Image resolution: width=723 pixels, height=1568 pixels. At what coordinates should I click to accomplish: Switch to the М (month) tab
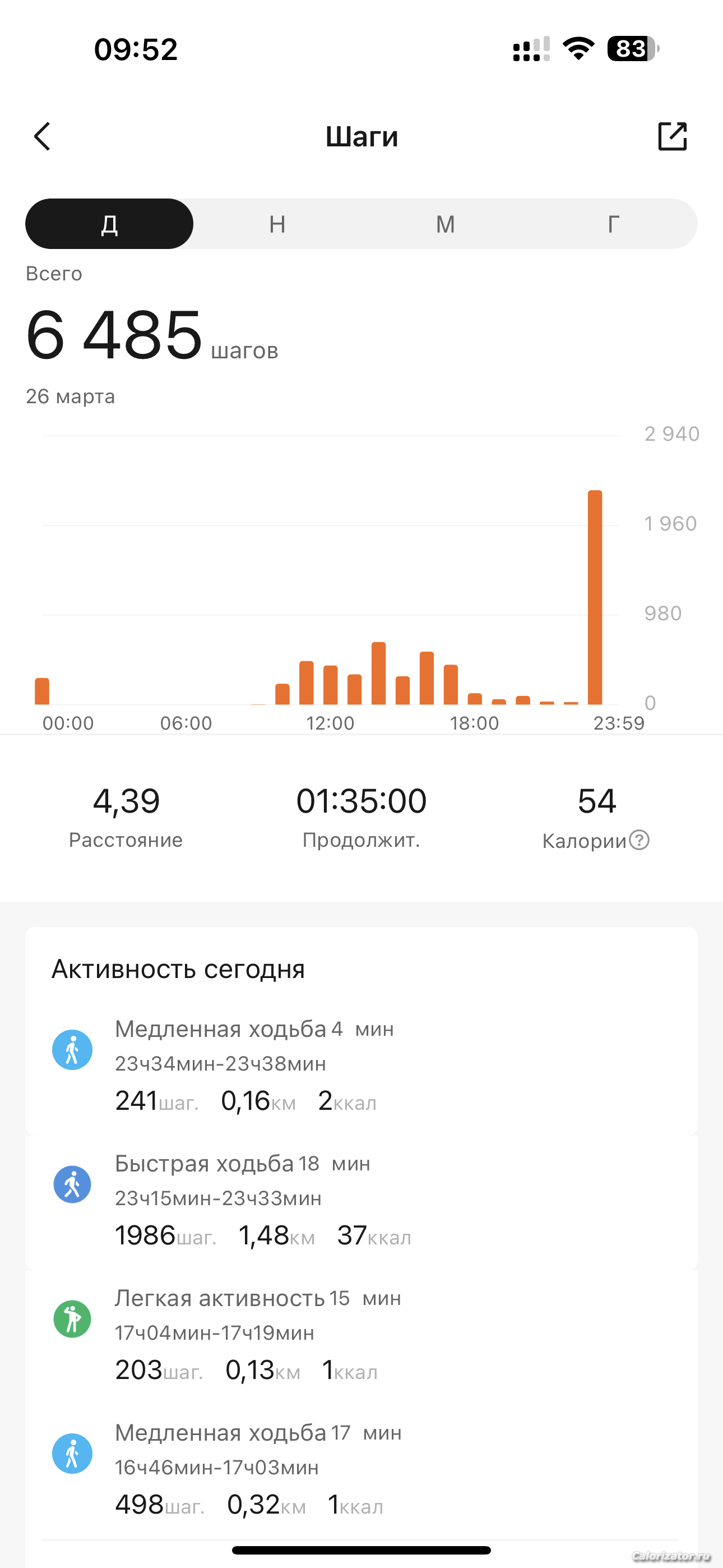point(446,224)
